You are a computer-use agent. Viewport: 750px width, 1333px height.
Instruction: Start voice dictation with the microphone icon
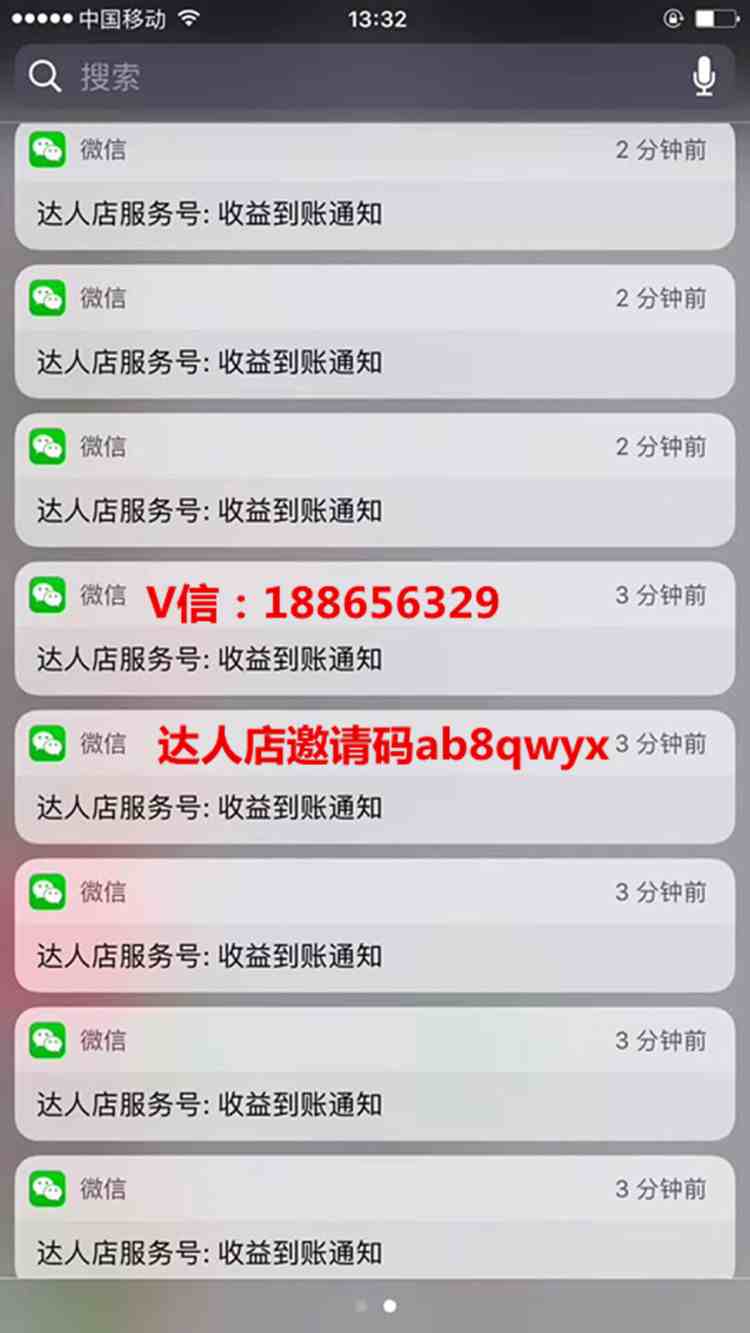point(704,77)
